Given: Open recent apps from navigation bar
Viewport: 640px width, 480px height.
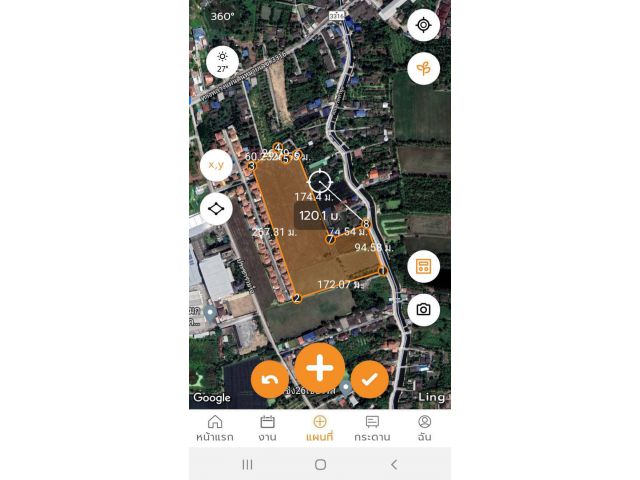Looking at the screenshot, I should coord(247,464).
